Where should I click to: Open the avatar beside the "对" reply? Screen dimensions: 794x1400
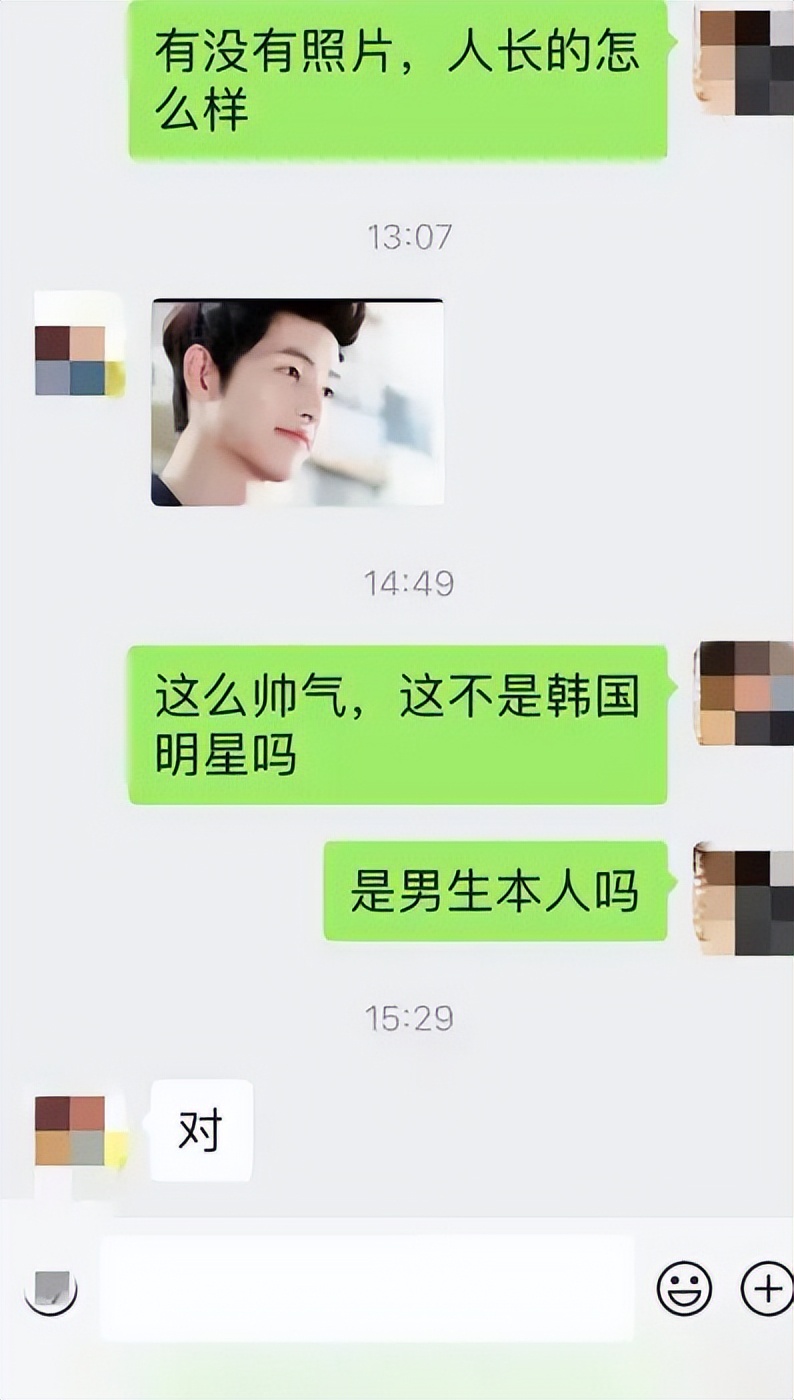click(71, 1130)
